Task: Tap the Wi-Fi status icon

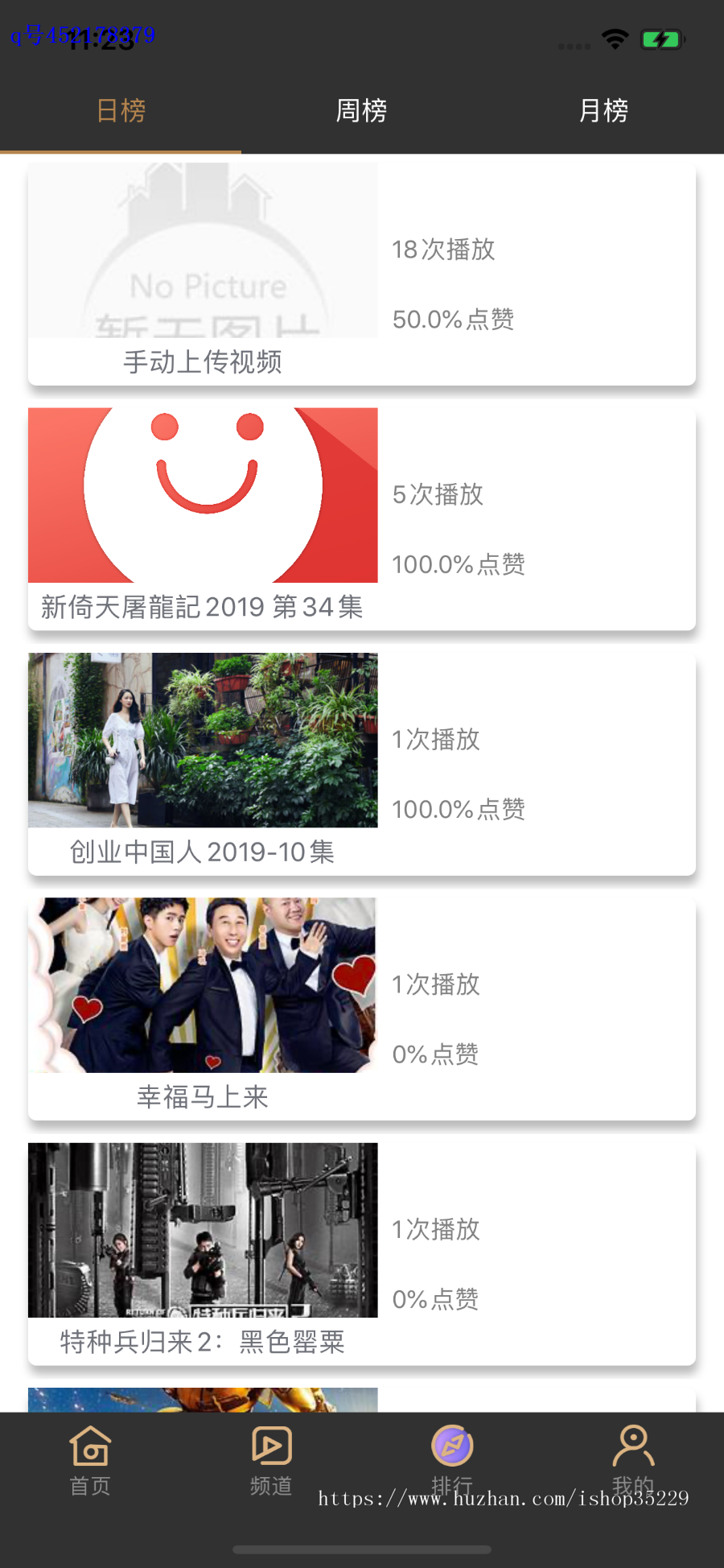Action: (615, 36)
